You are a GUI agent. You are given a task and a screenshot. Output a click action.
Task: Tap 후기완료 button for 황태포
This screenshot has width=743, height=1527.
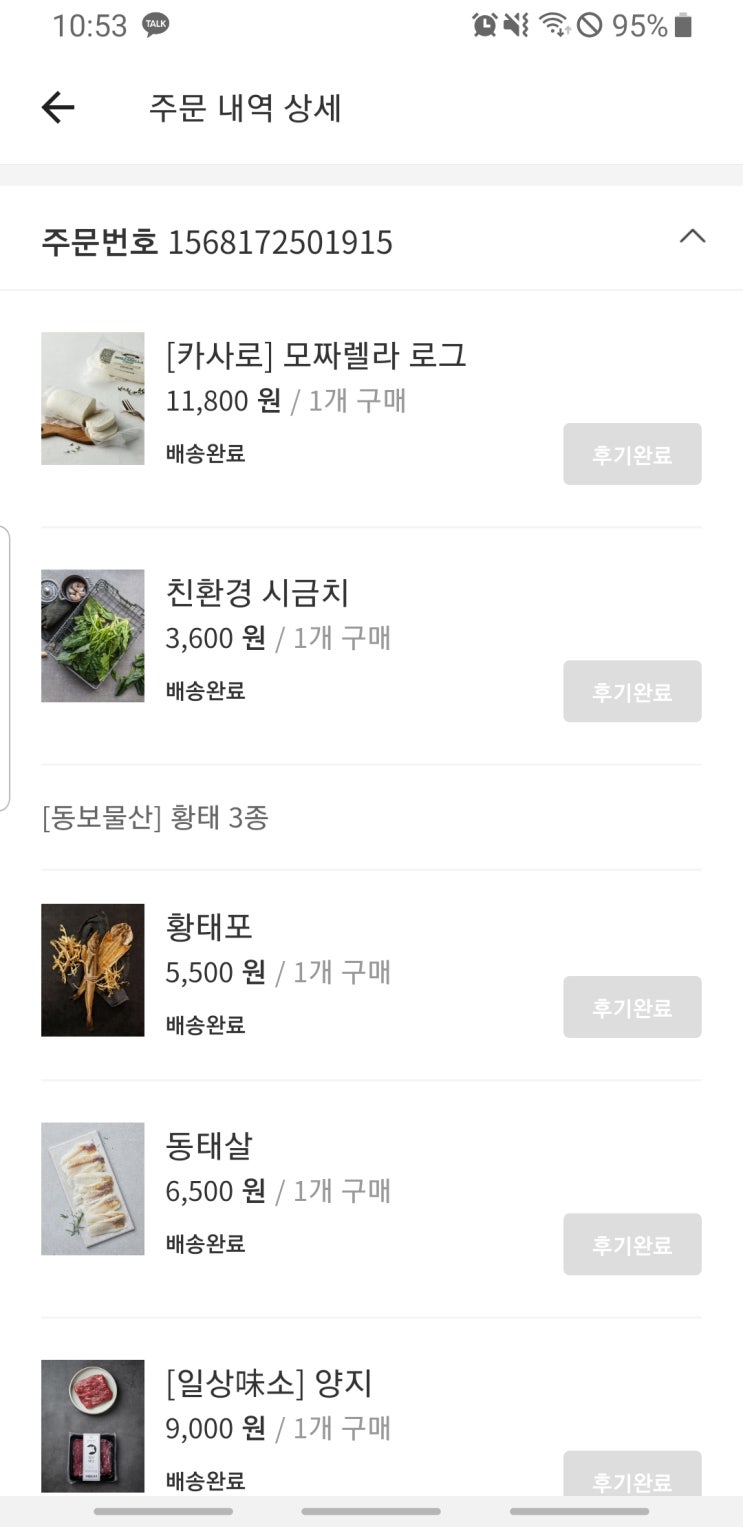point(632,1007)
